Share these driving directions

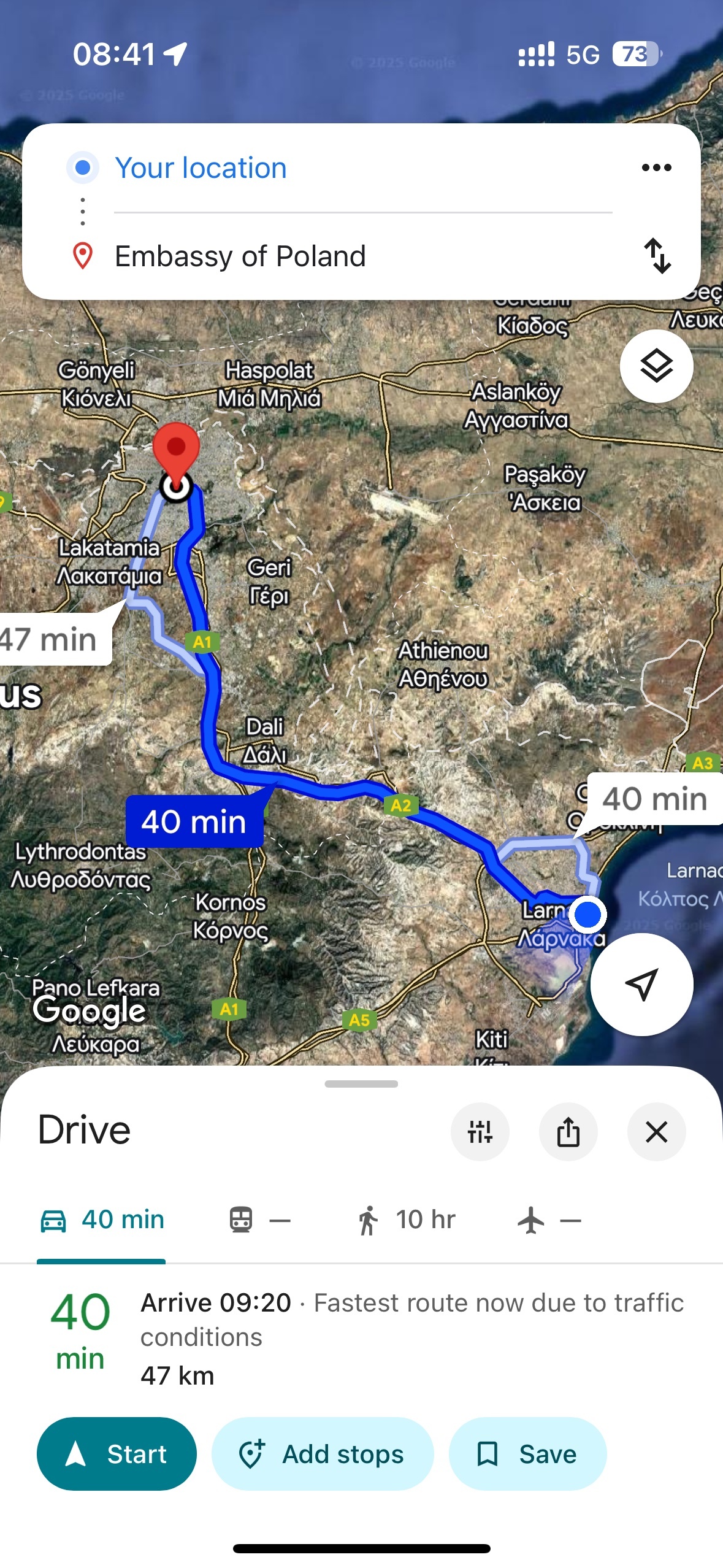(x=568, y=1132)
